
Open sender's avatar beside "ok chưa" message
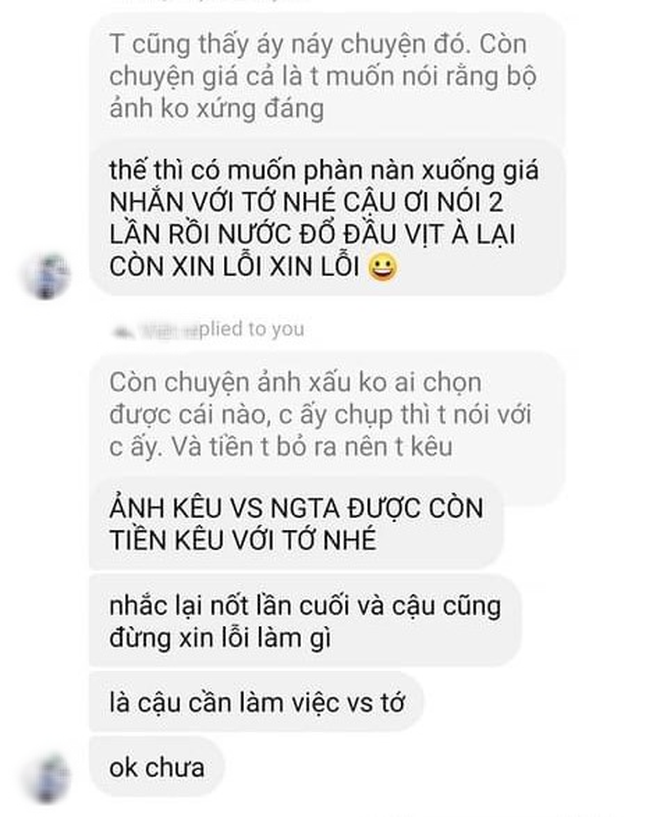pos(46,773)
